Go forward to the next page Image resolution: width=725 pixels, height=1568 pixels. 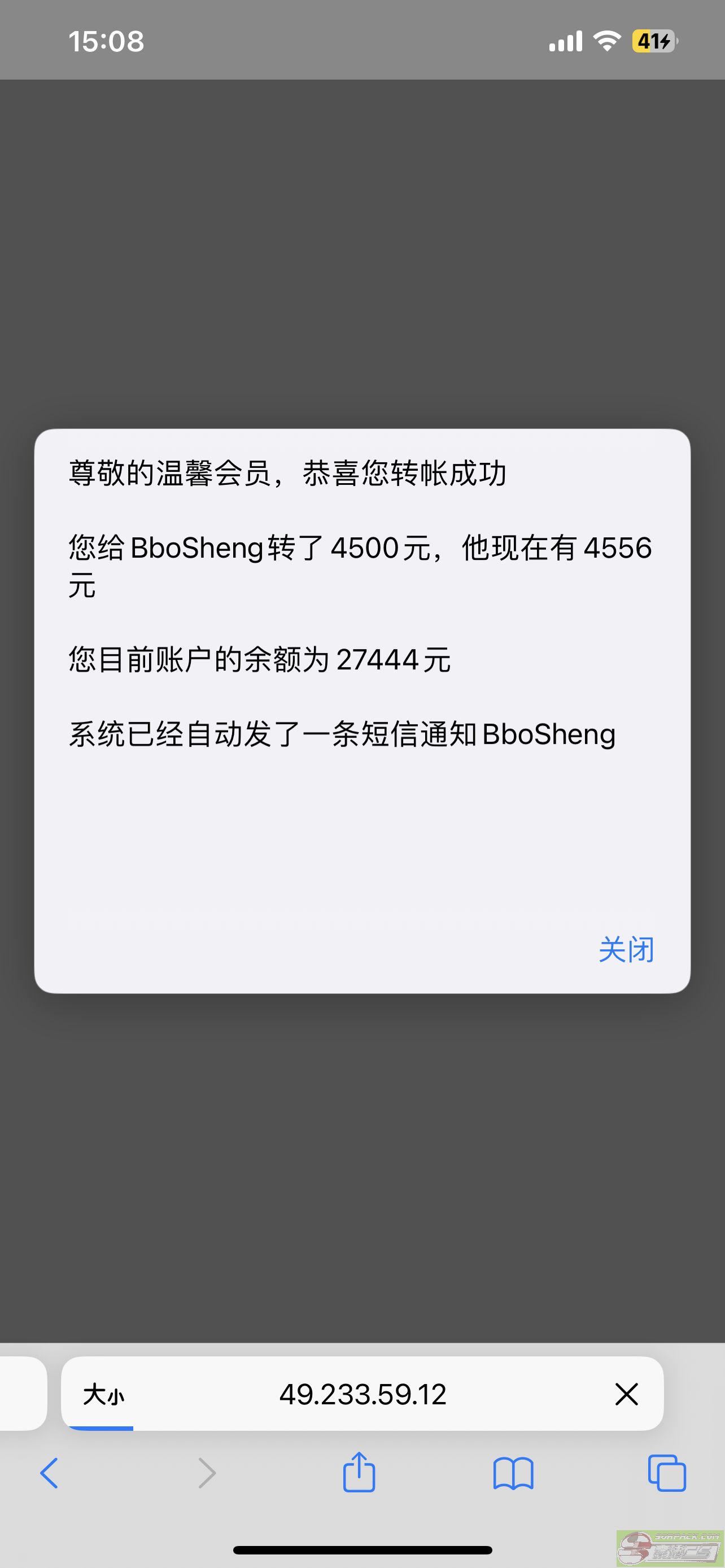pos(207,1473)
